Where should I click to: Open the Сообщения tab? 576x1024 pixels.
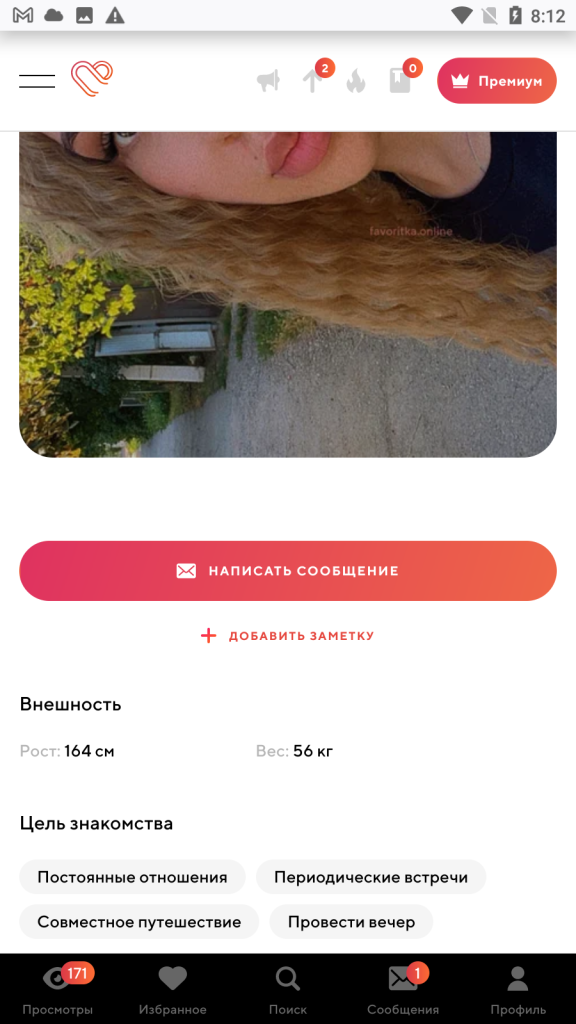(x=403, y=989)
